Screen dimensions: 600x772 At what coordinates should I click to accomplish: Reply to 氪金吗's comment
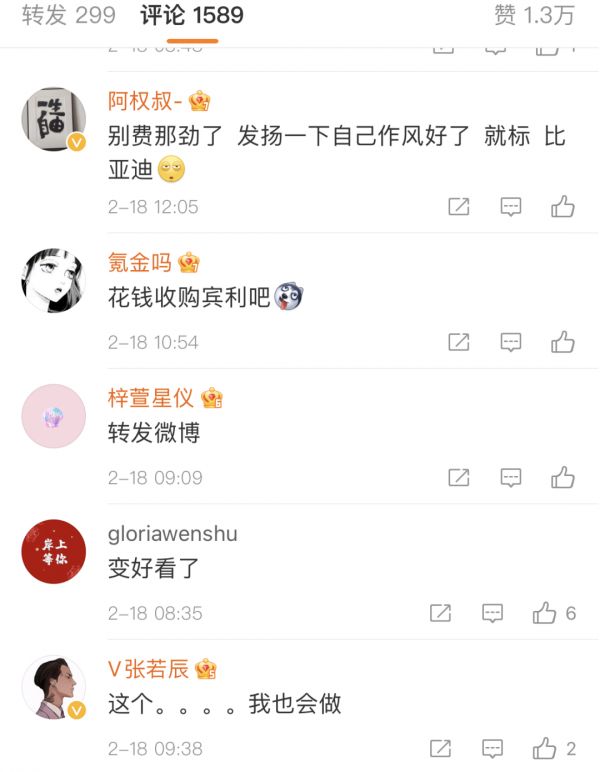click(511, 342)
